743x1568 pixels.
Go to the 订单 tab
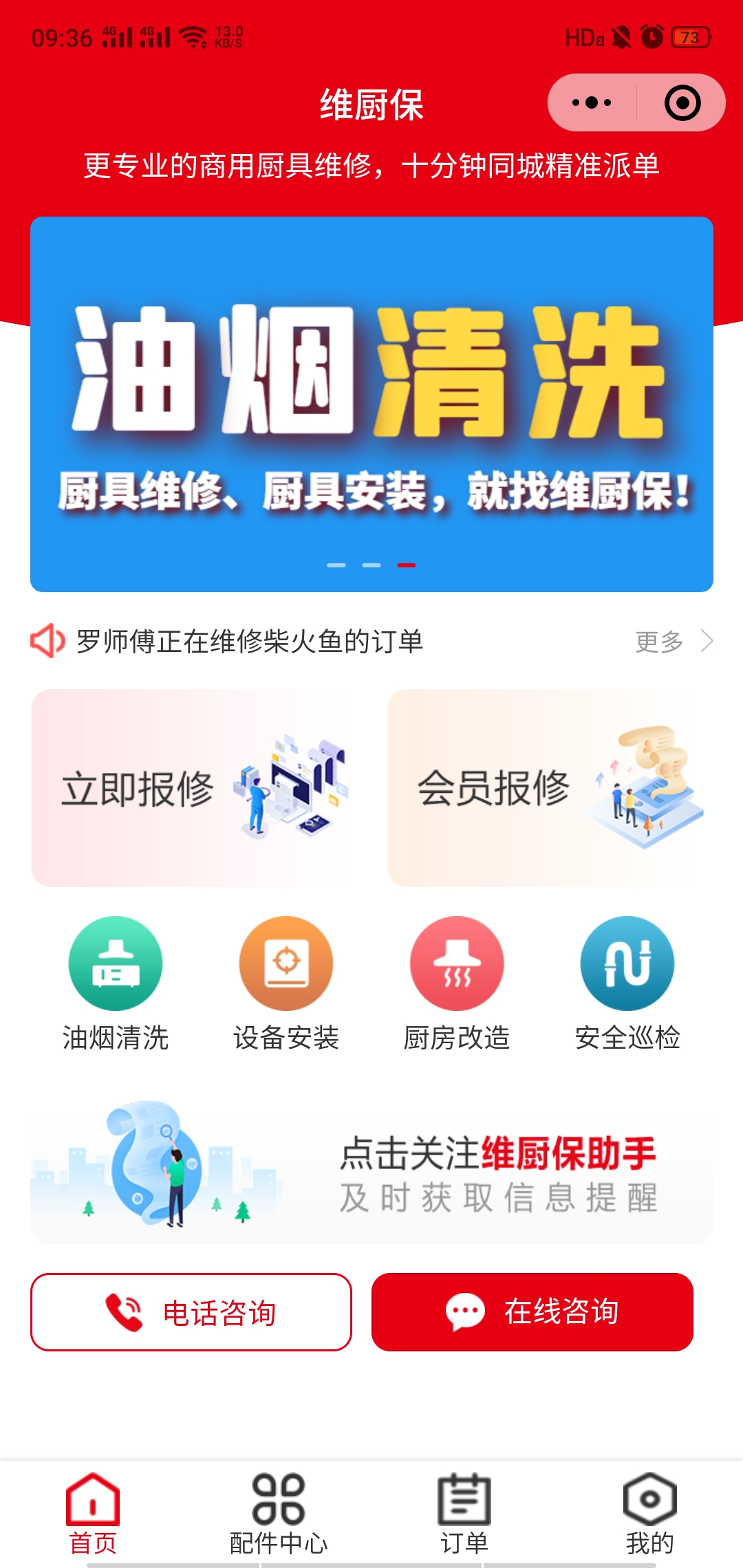[464, 1513]
